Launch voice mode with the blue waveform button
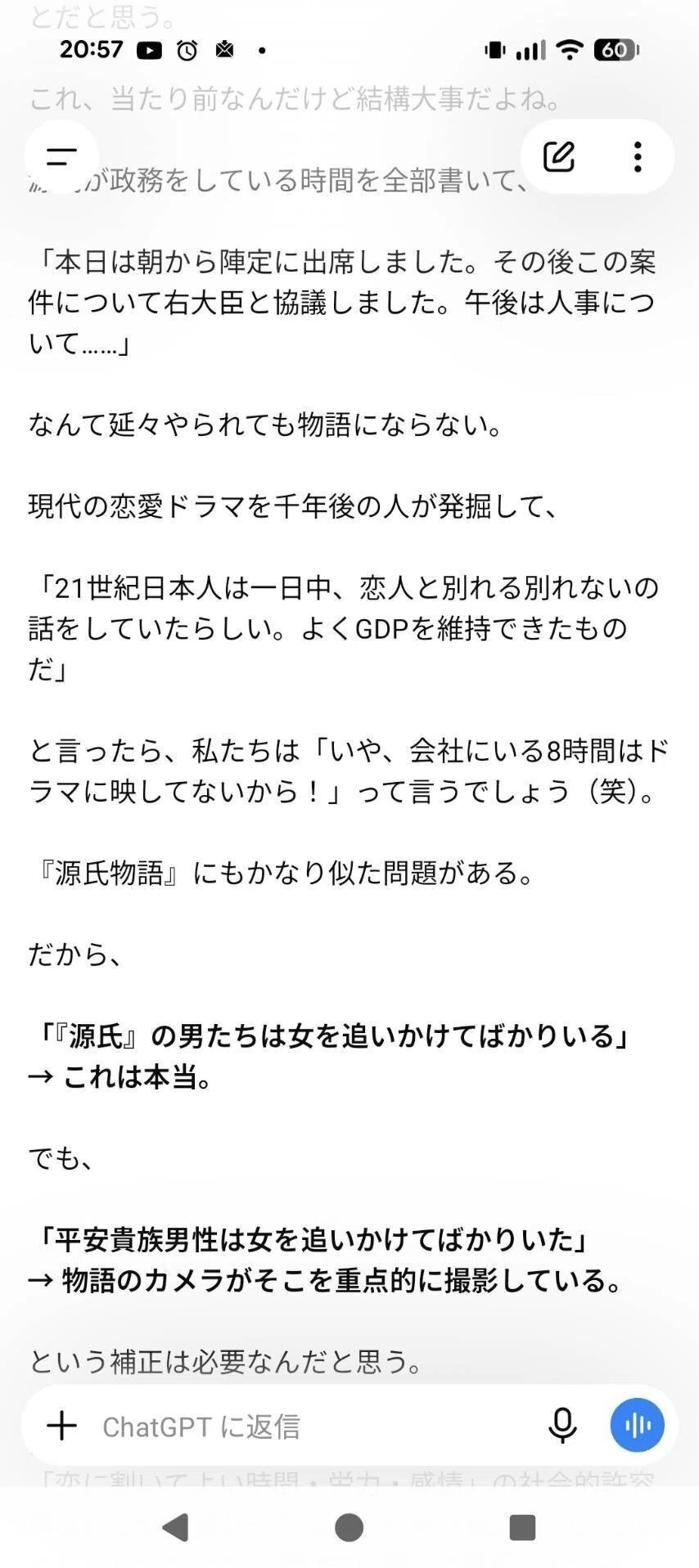Screen dimensions: 699x1568 click(637, 1425)
